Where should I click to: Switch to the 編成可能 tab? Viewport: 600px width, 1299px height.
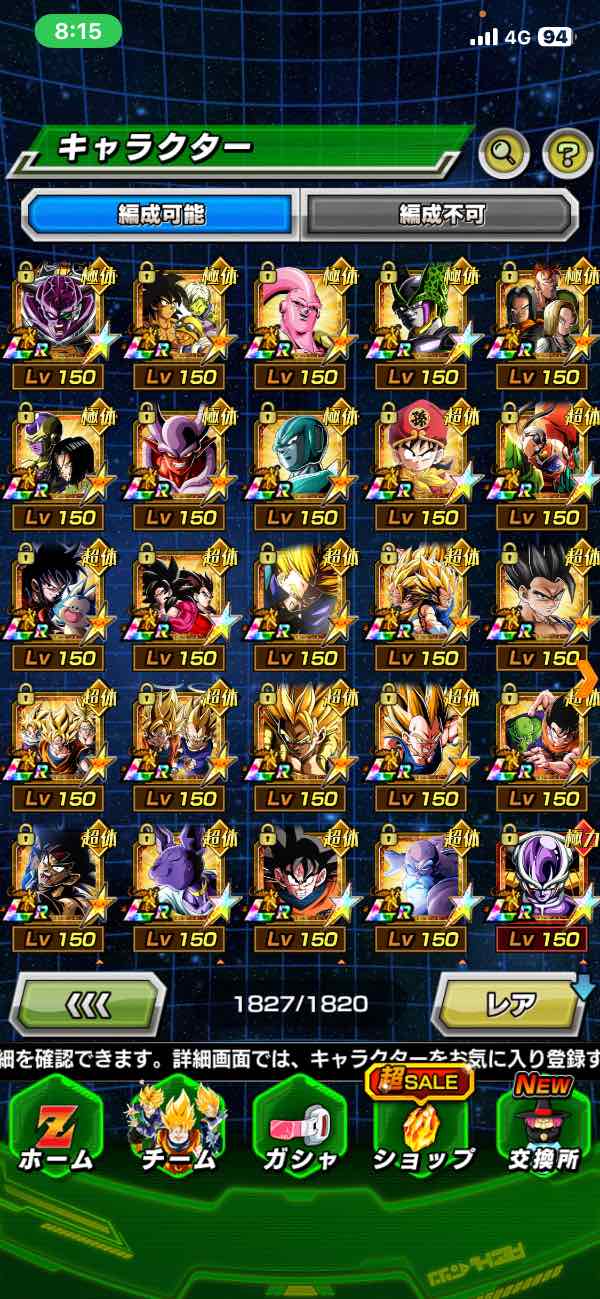[161, 214]
